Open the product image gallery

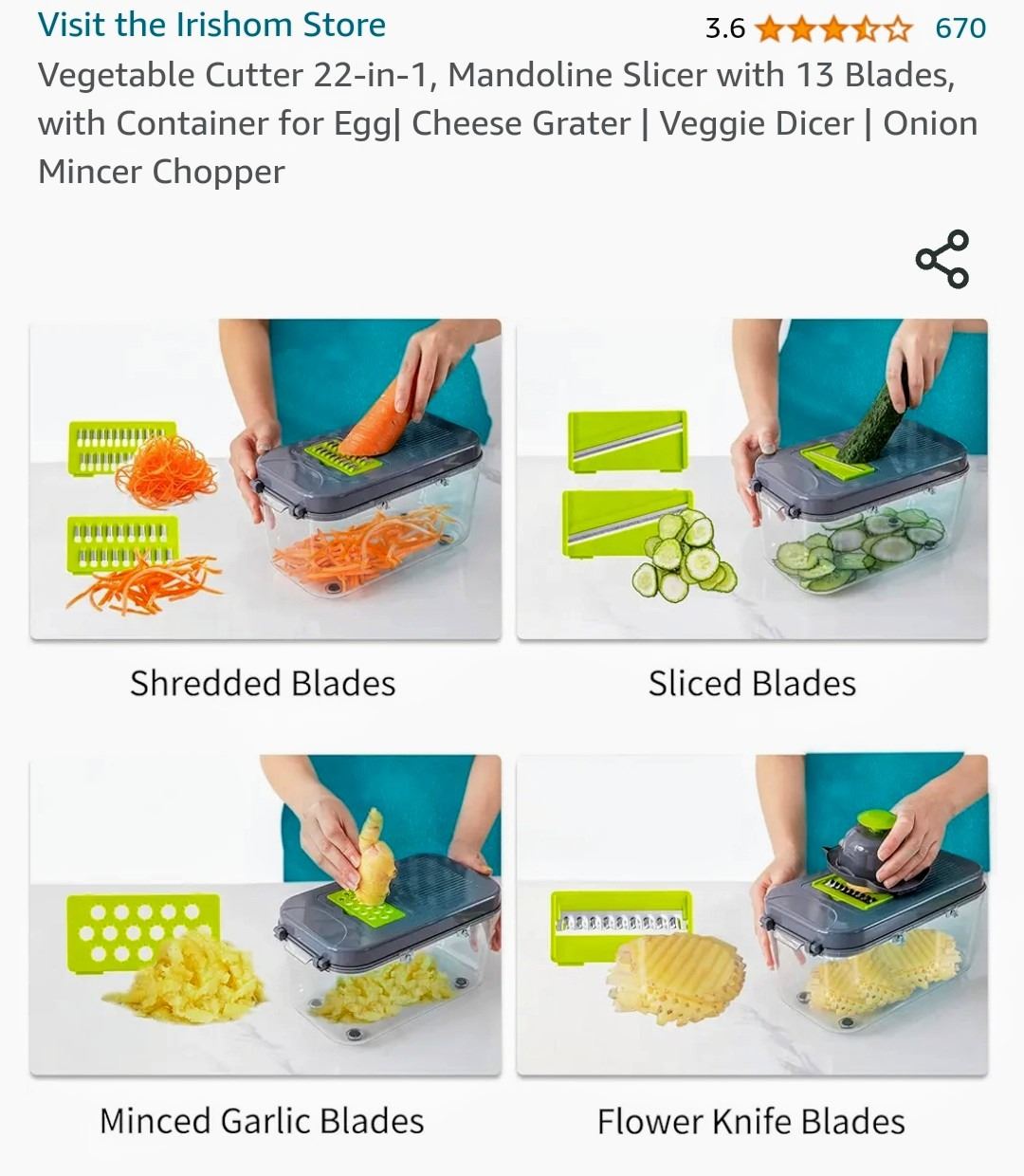click(509, 721)
